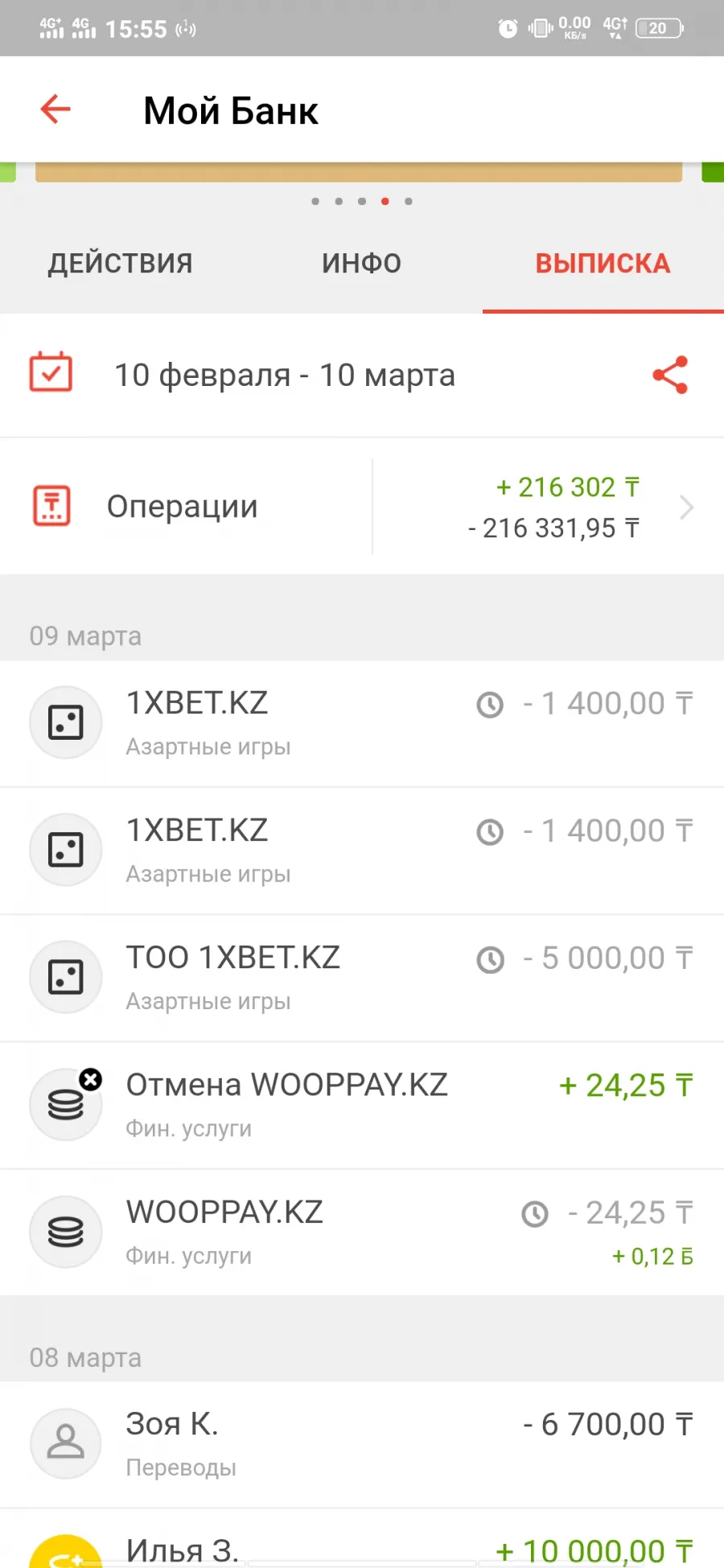Screen dimensions: 724x1568
Task: Open the Операции summary row
Action: coord(362,507)
